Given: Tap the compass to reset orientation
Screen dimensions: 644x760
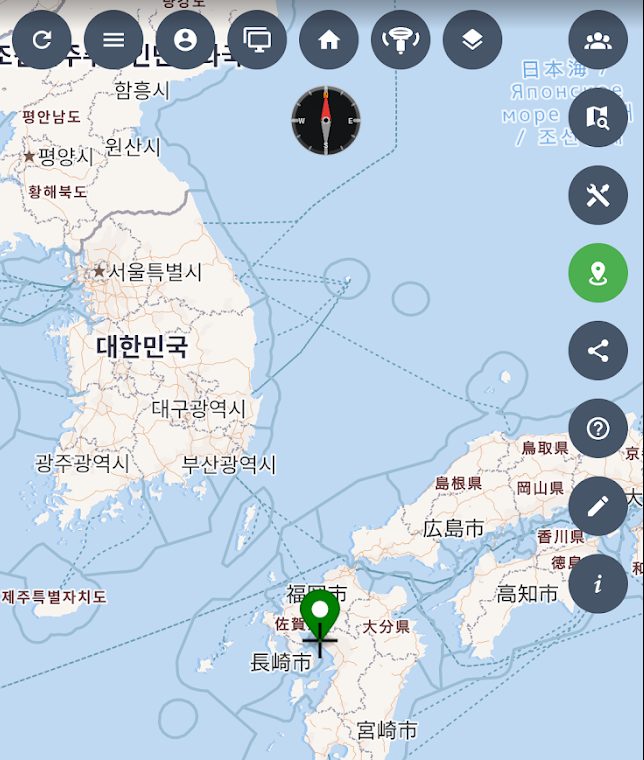Looking at the screenshot, I should tap(325, 121).
